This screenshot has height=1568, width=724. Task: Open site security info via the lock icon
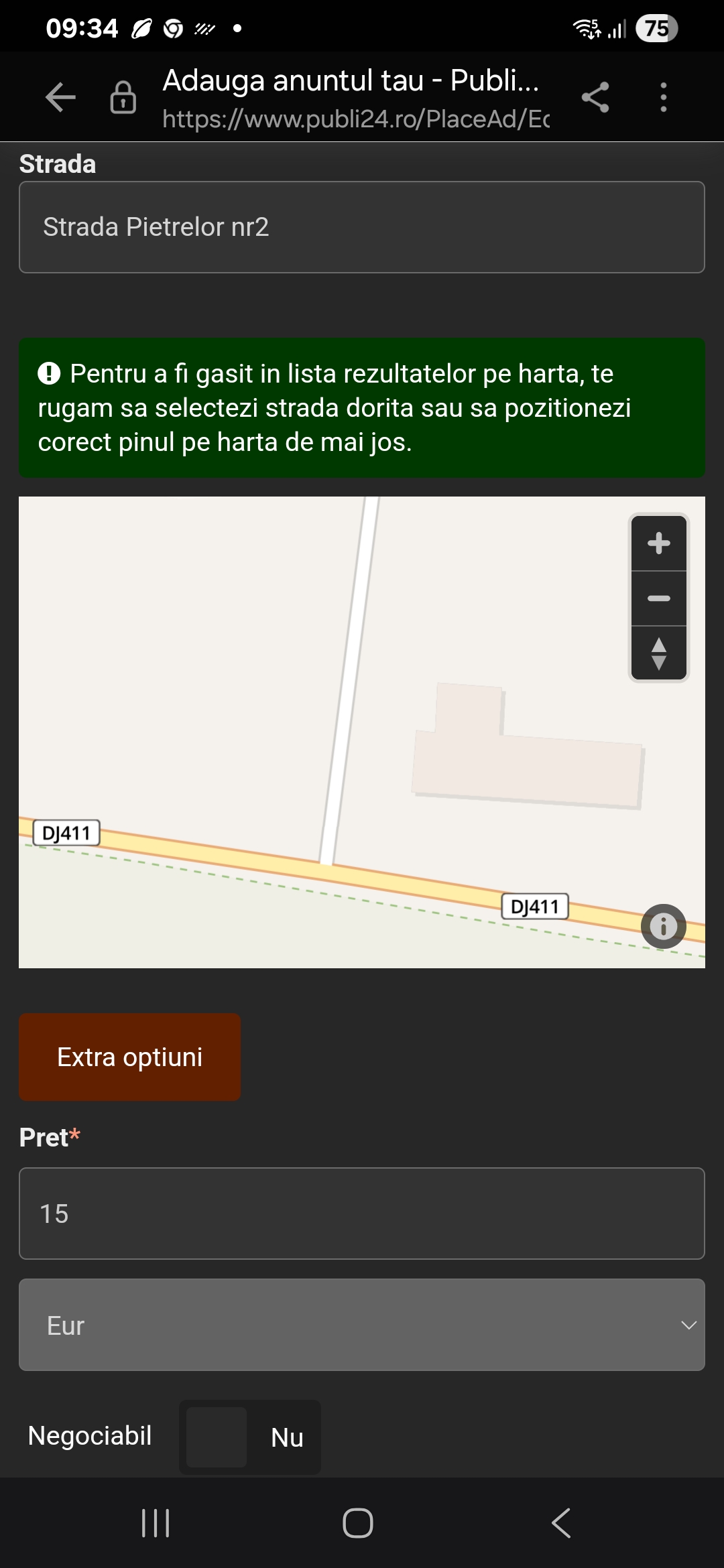(123, 97)
